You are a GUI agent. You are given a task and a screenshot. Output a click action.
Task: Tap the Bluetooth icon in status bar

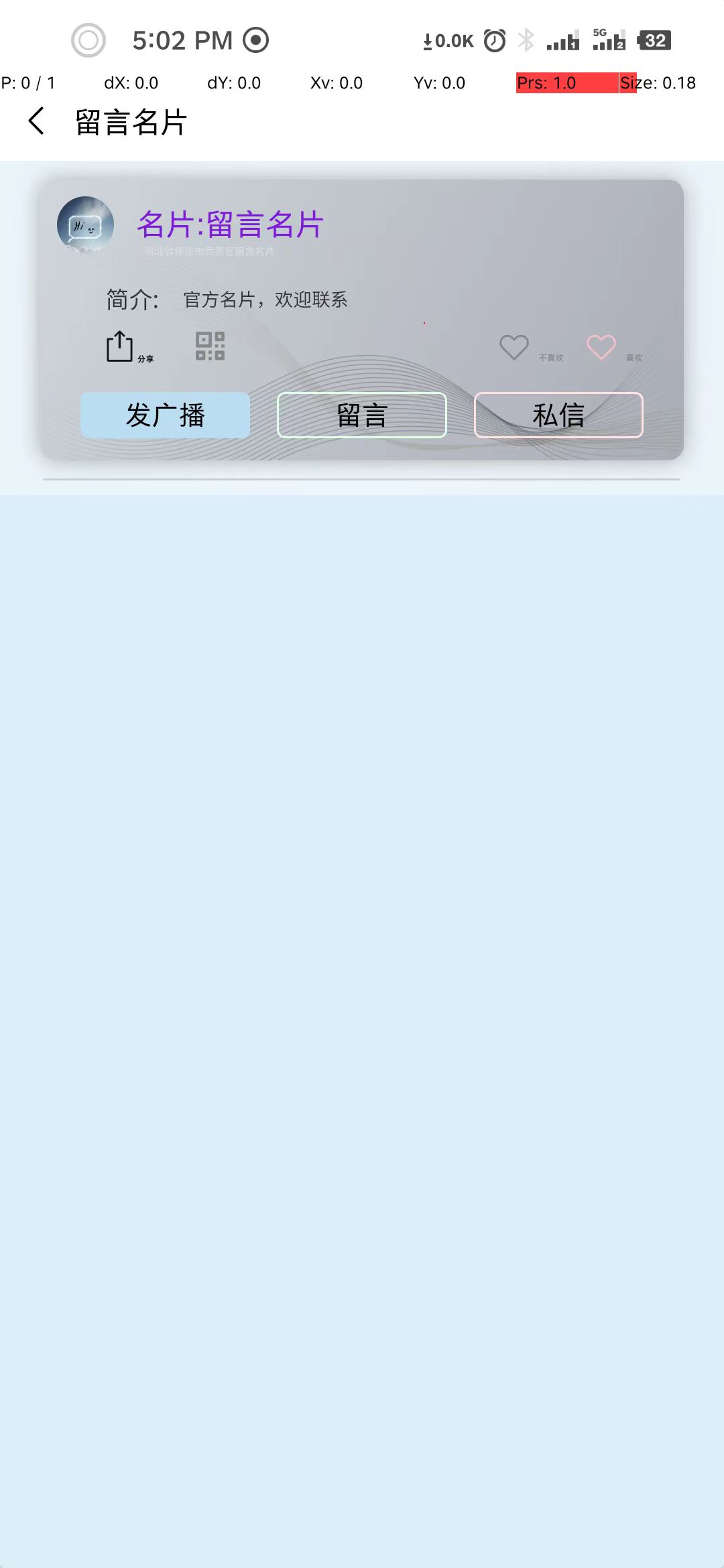(525, 40)
